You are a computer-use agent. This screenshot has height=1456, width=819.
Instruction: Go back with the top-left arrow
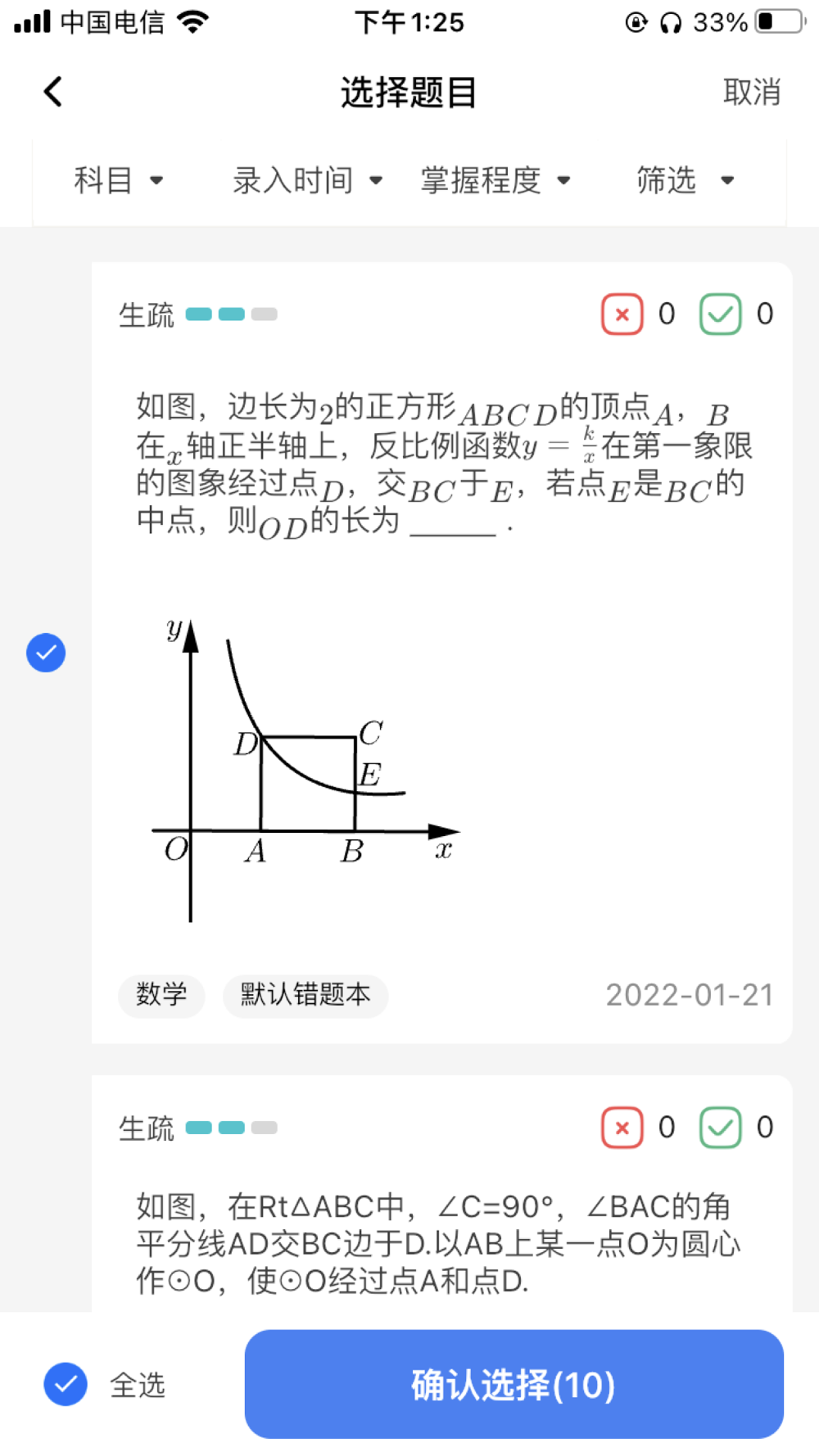53,92
